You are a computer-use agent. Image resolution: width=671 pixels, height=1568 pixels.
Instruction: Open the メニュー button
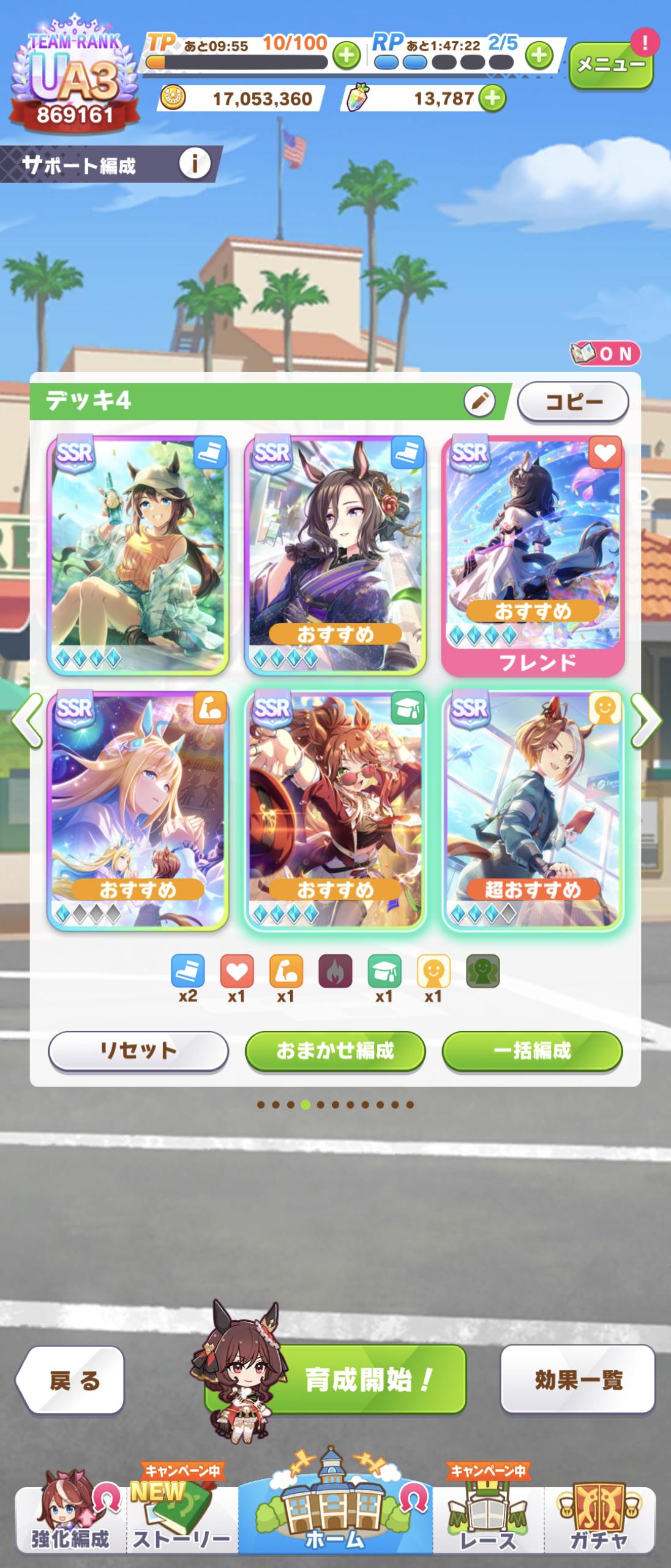610,65
